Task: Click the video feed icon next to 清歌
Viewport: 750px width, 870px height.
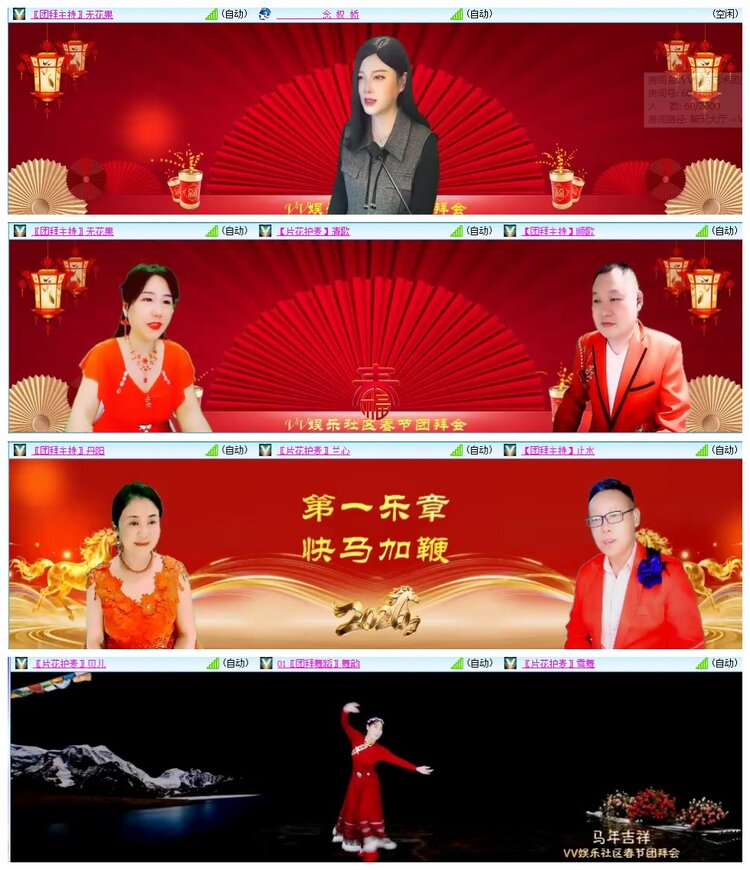Action: [263, 231]
